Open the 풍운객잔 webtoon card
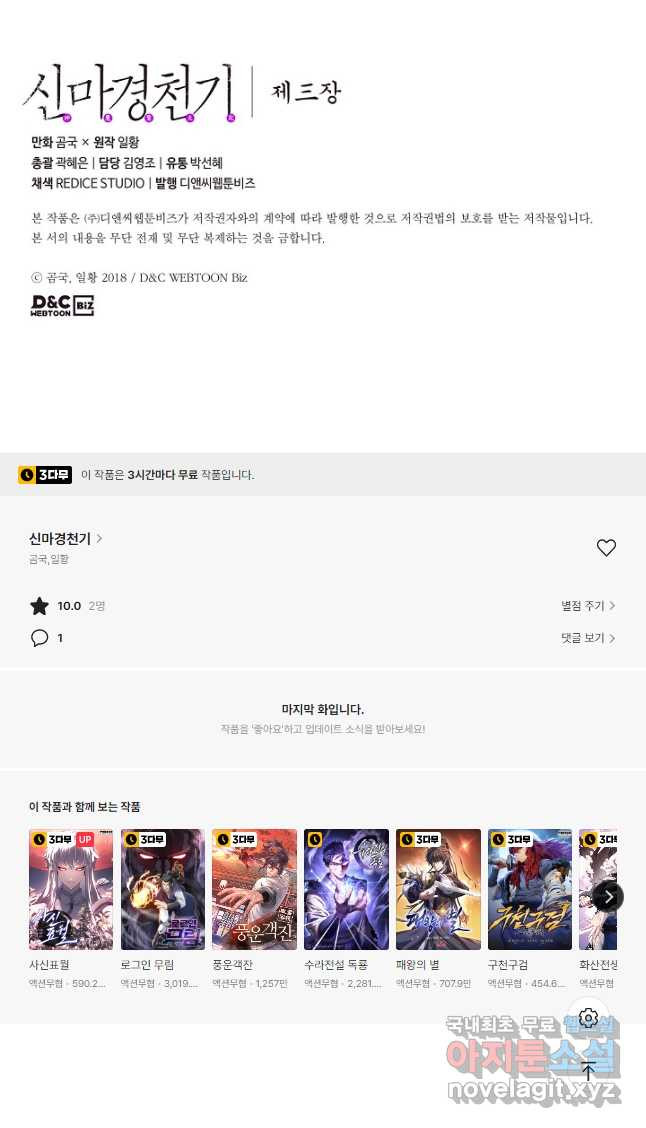This screenshot has height=1128, width=646. click(254, 889)
